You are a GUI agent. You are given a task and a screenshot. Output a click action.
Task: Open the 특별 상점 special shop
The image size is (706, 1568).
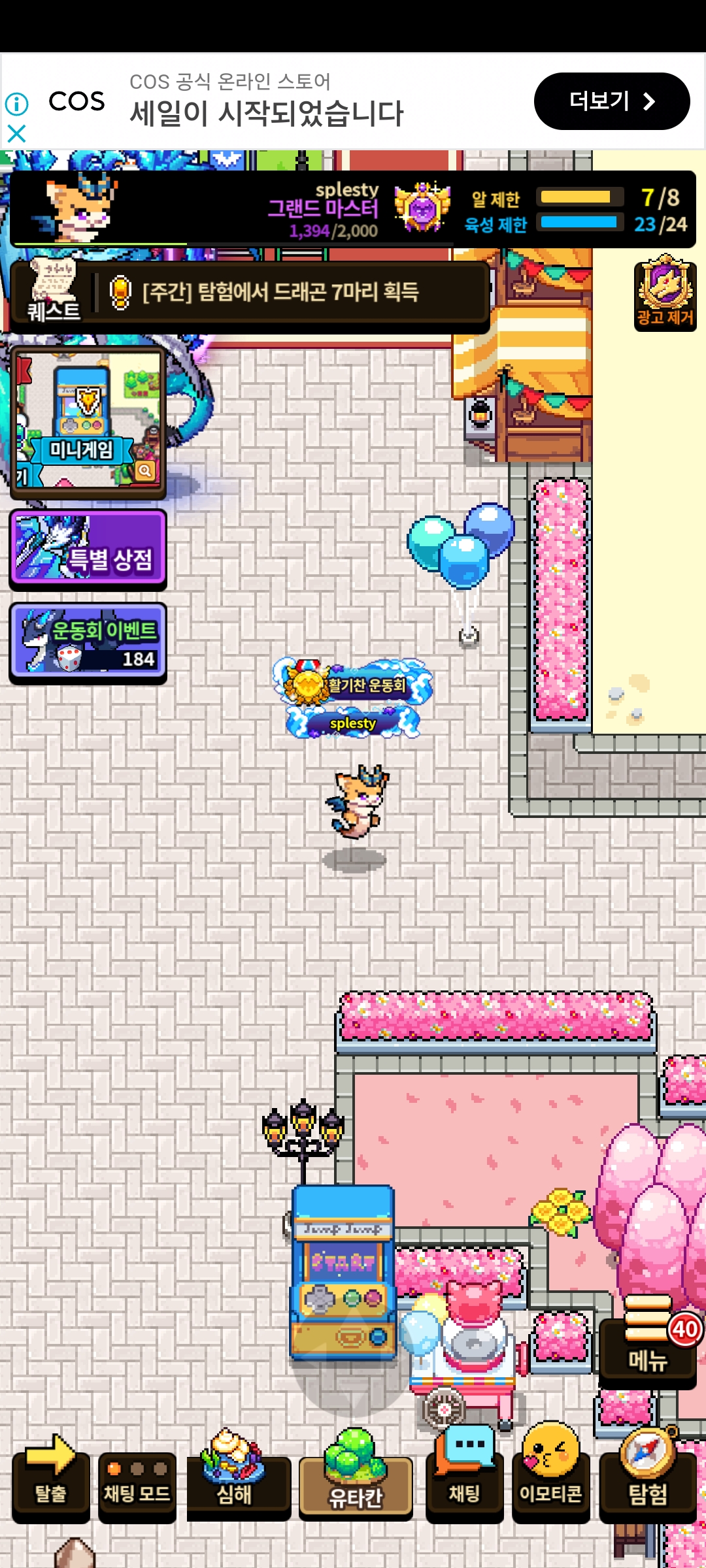(x=88, y=550)
